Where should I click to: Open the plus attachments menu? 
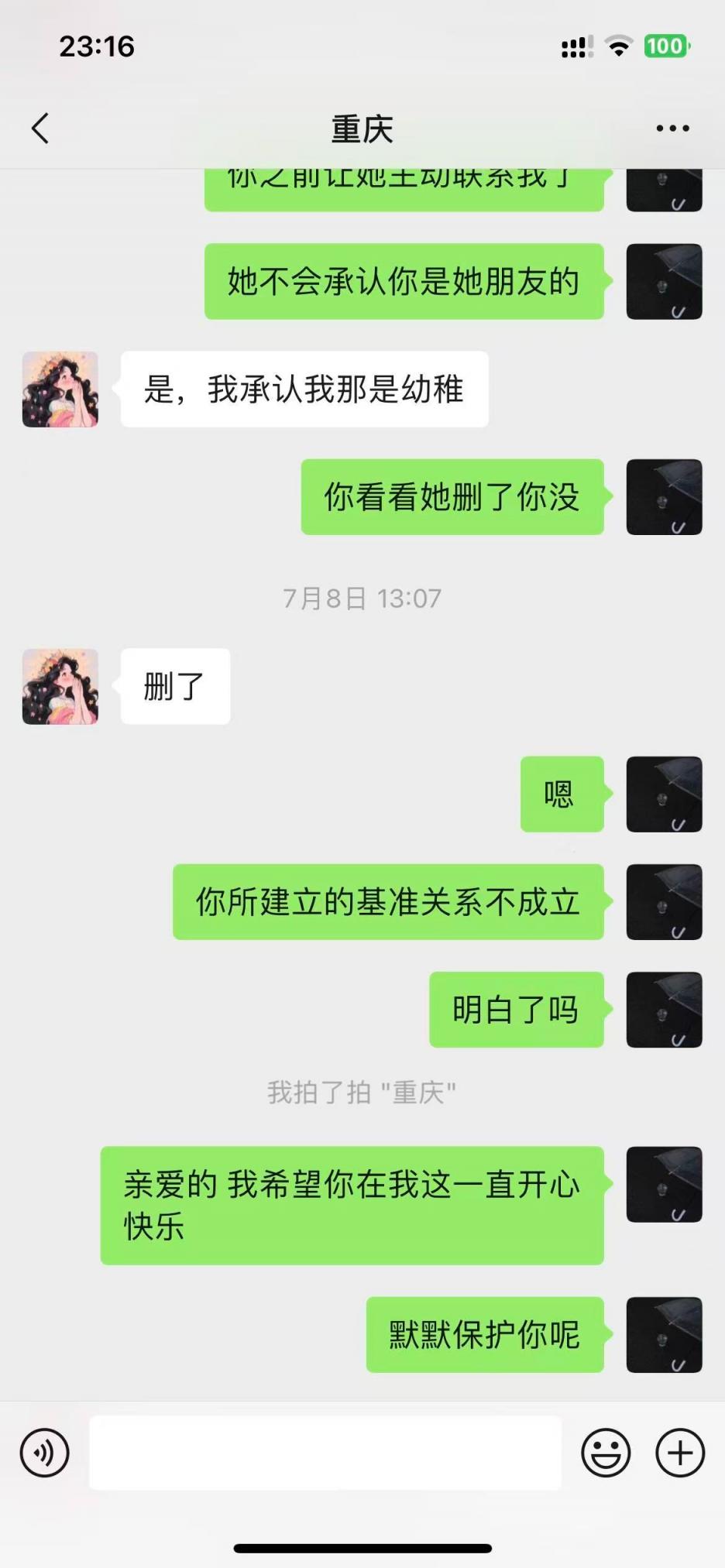[680, 1453]
